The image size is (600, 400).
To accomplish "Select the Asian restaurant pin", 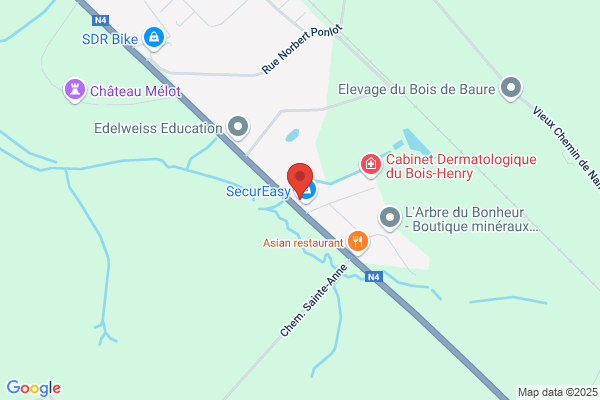I will click(358, 242).
